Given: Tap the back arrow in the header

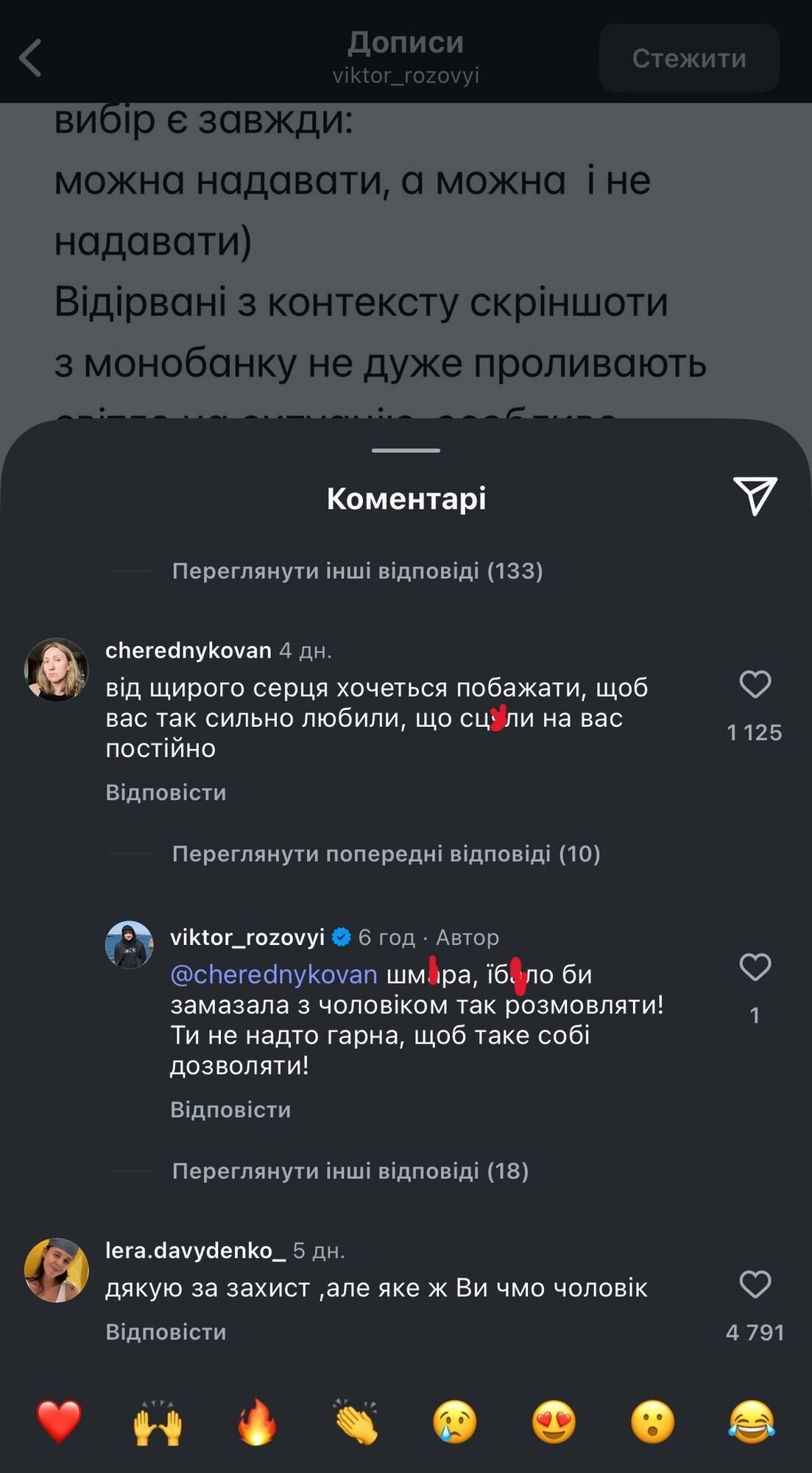Looking at the screenshot, I should 30,58.
